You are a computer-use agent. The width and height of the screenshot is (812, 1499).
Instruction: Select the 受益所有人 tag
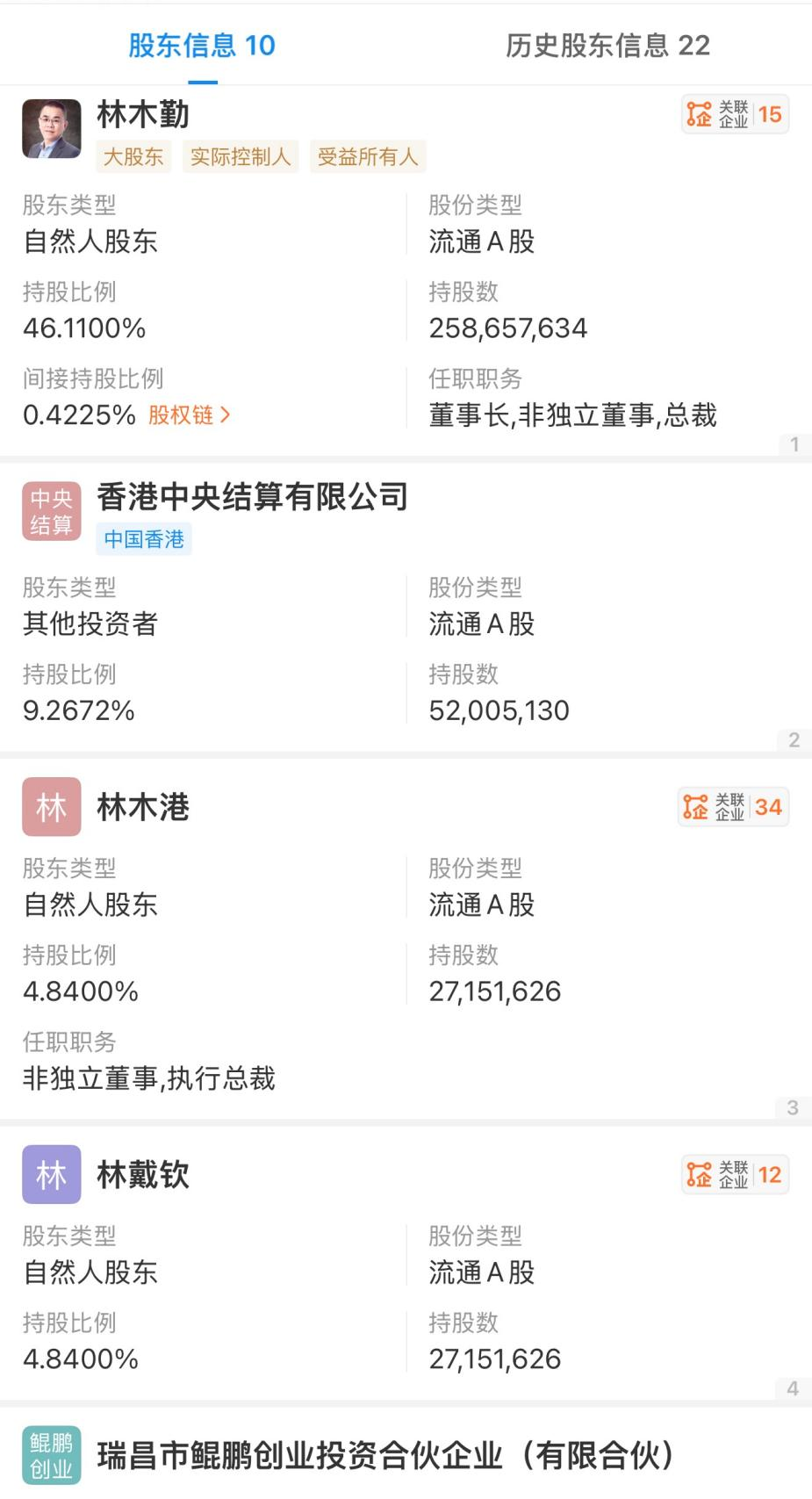[x=367, y=156]
